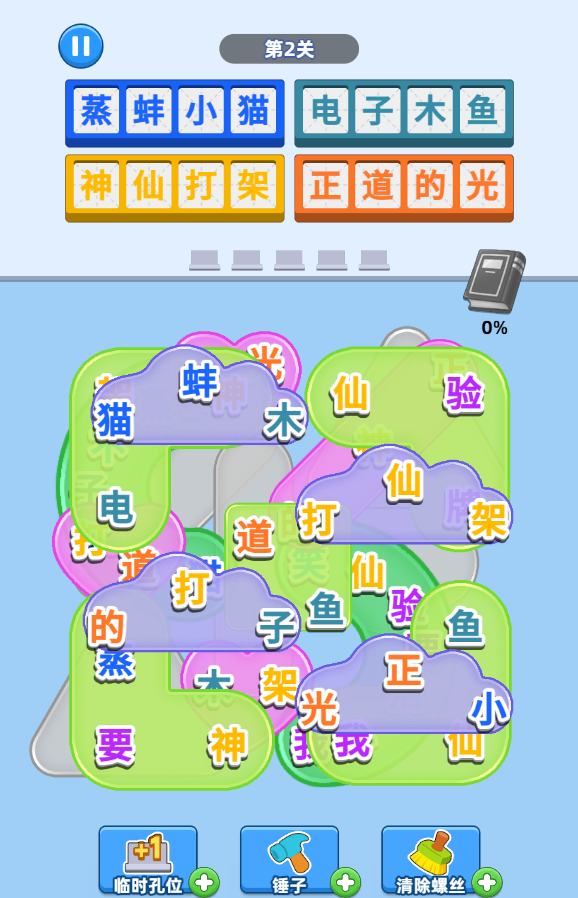Tap the orange 的 character on the cloud
The image size is (578, 898).
click(x=107, y=627)
